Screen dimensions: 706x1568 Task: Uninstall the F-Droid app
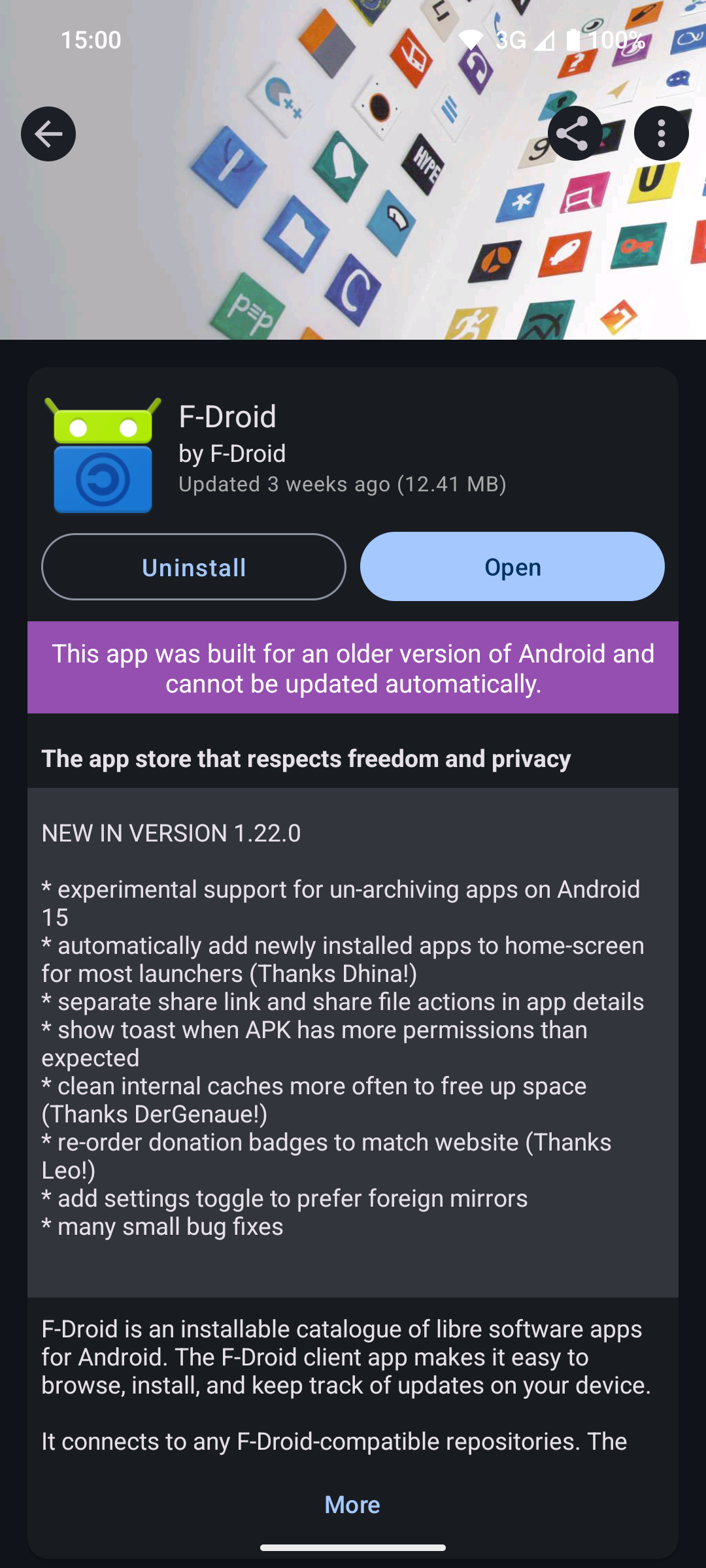pos(193,567)
